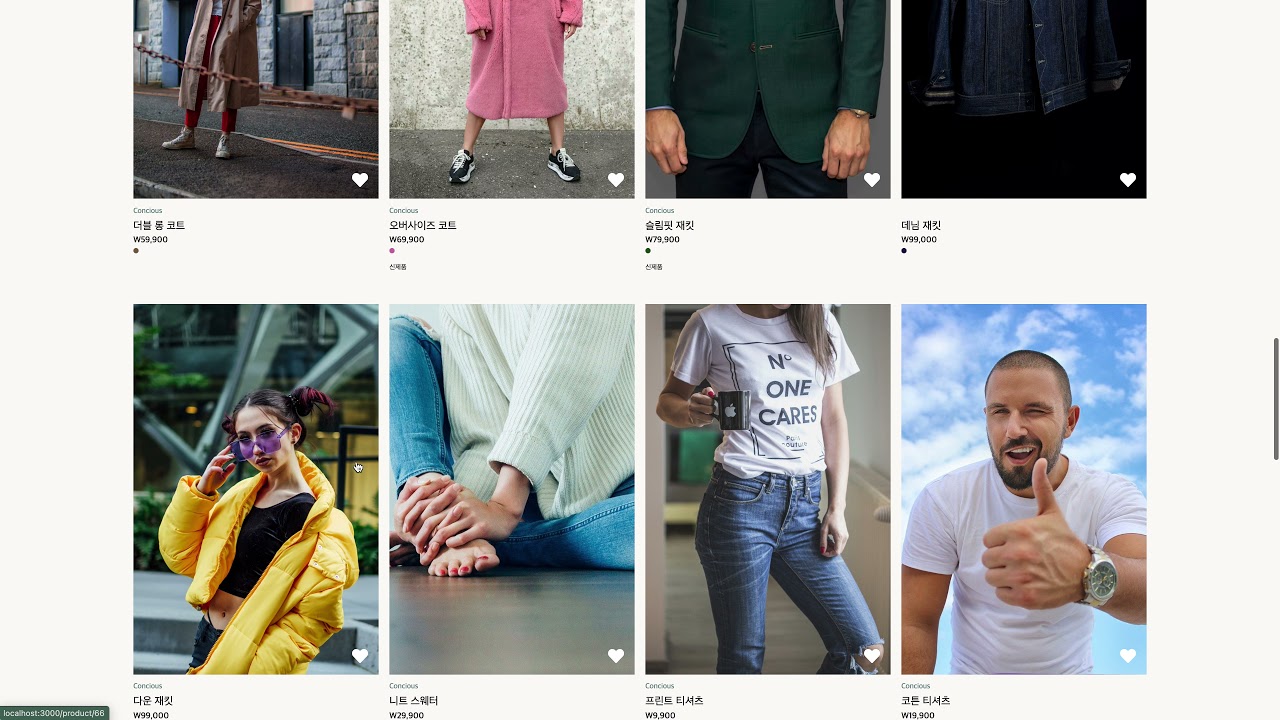Select the 슬림핏 재킷 product name

coord(669,225)
